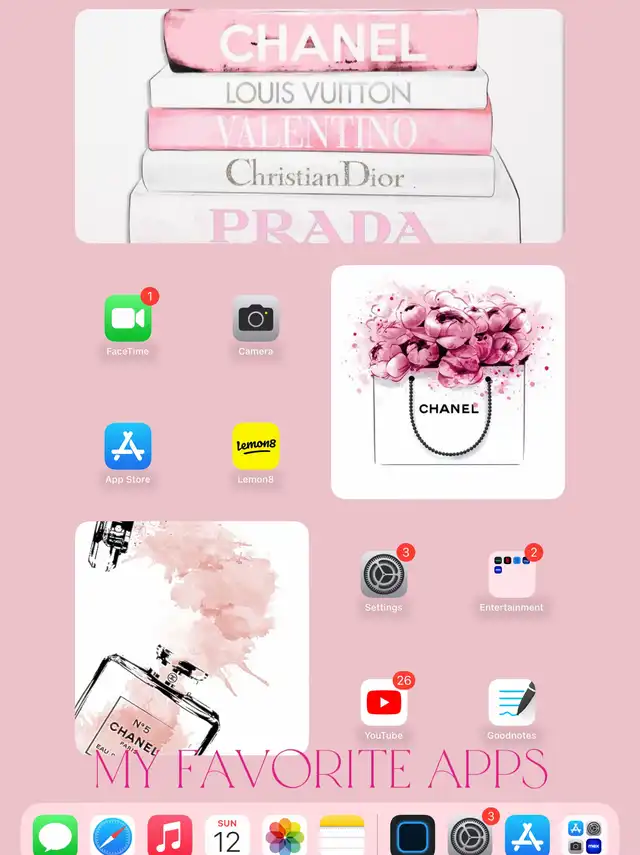640x855 pixels.
Task: Open the Calendar showing Sunday 12
Action: [x=228, y=836]
